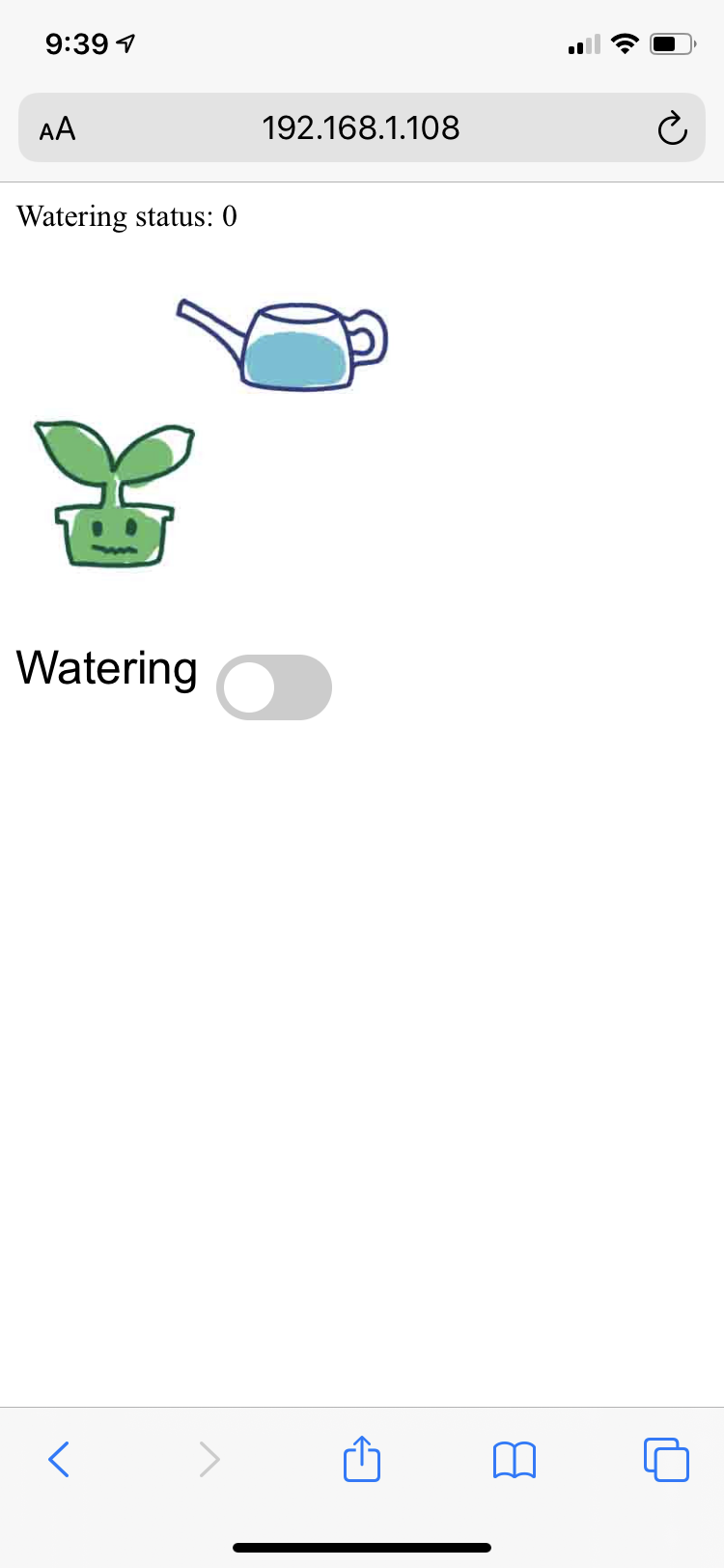Go back to the previous page
724x1568 pixels.
(x=59, y=1459)
